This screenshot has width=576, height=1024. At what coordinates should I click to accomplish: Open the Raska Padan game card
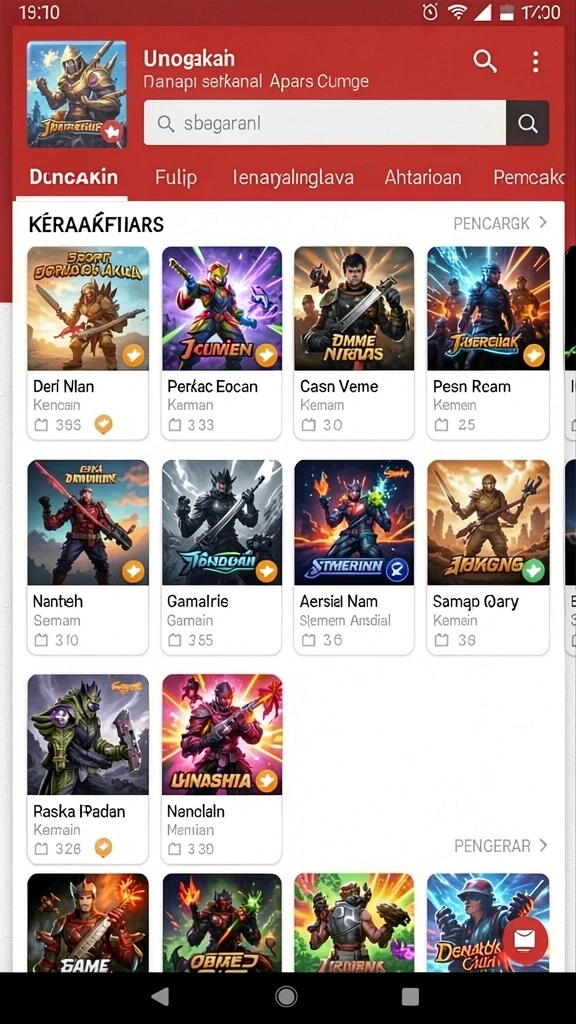pyautogui.click(x=88, y=769)
